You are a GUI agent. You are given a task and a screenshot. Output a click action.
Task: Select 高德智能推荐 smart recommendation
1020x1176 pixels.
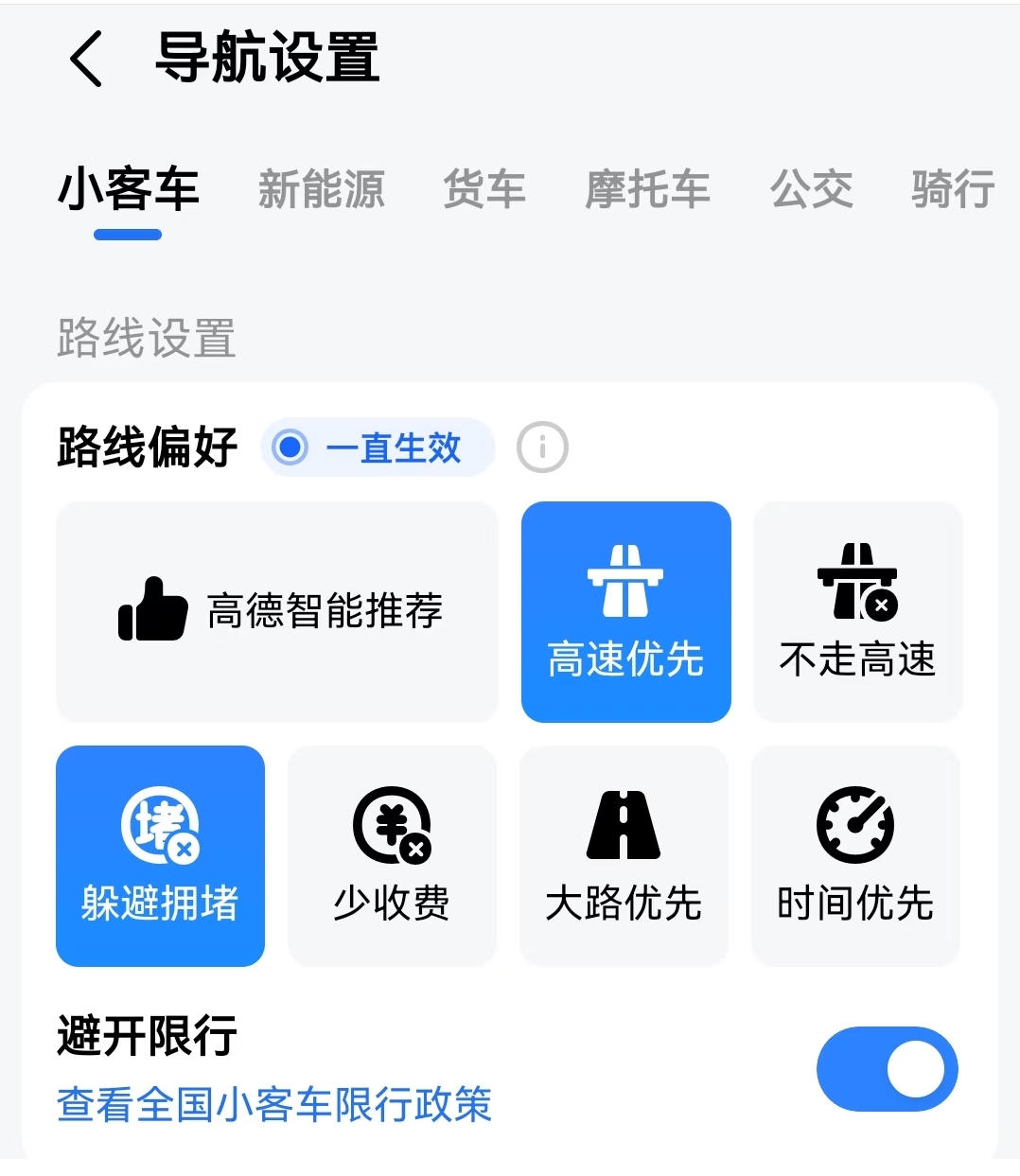(x=277, y=613)
